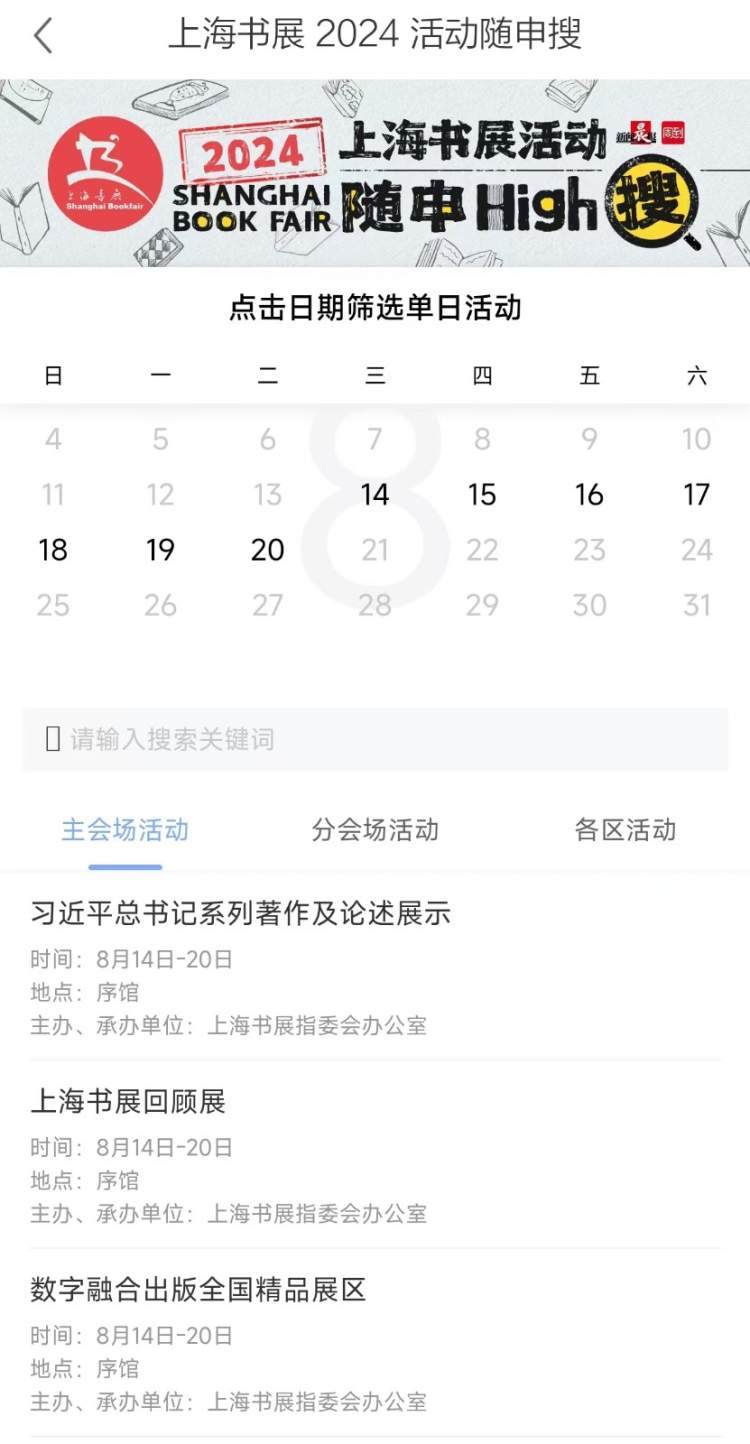Select the 20th to filter activities
The height and width of the screenshot is (1444, 750).
click(x=267, y=550)
